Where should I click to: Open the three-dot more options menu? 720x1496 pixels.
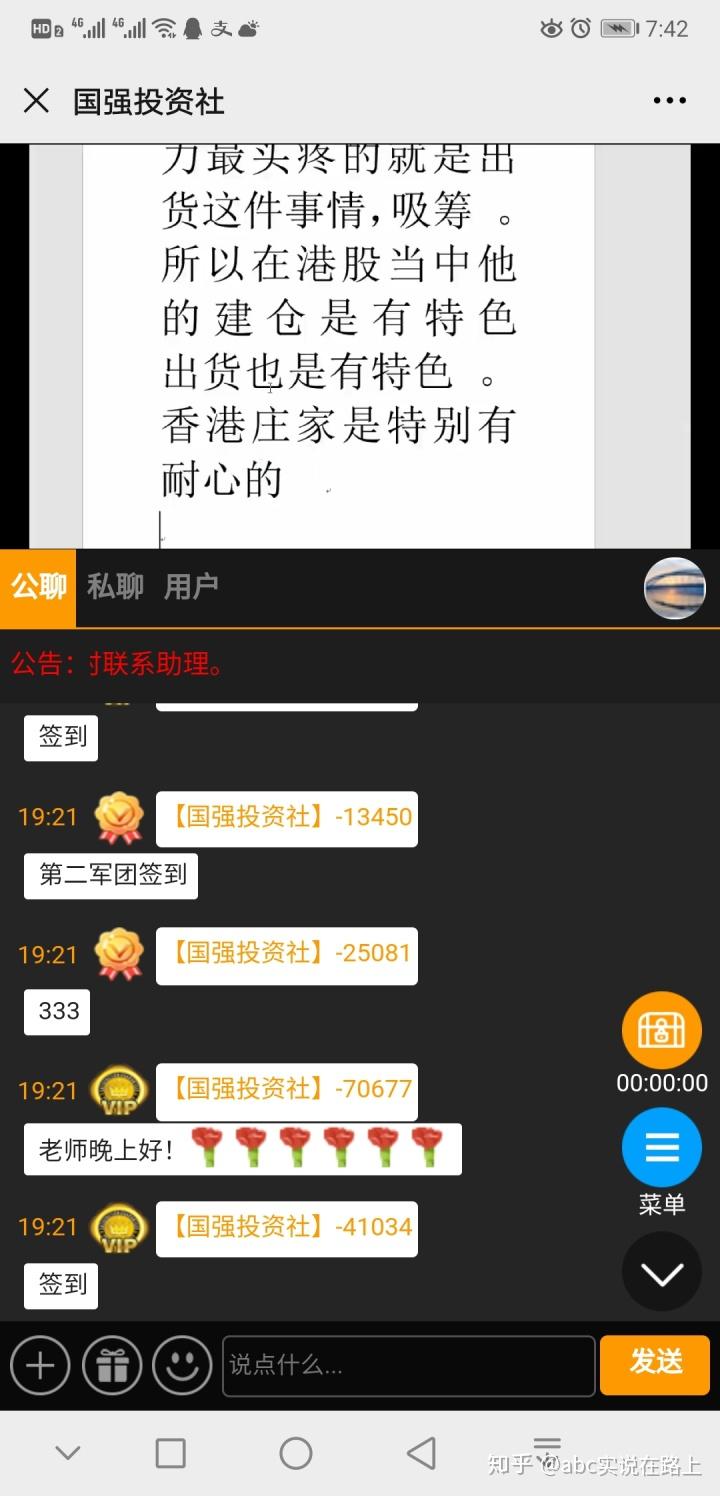tap(668, 100)
